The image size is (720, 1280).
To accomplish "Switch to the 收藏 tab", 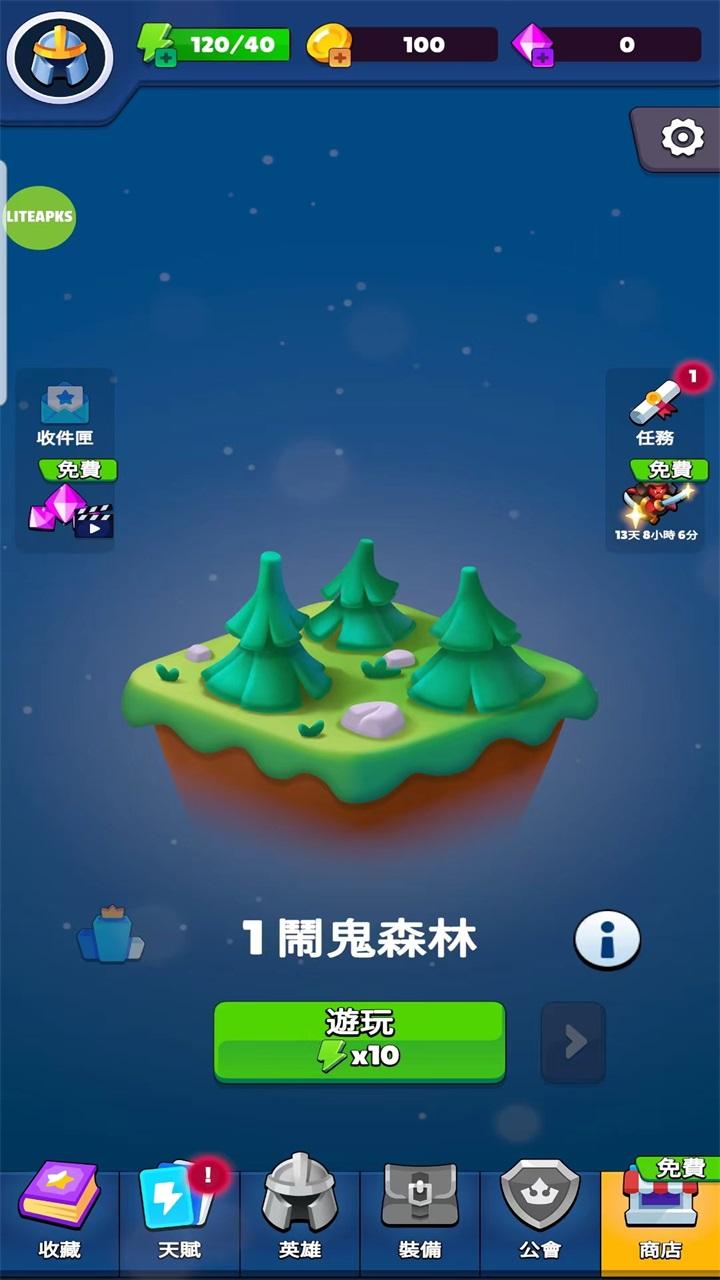I will [x=59, y=1209].
